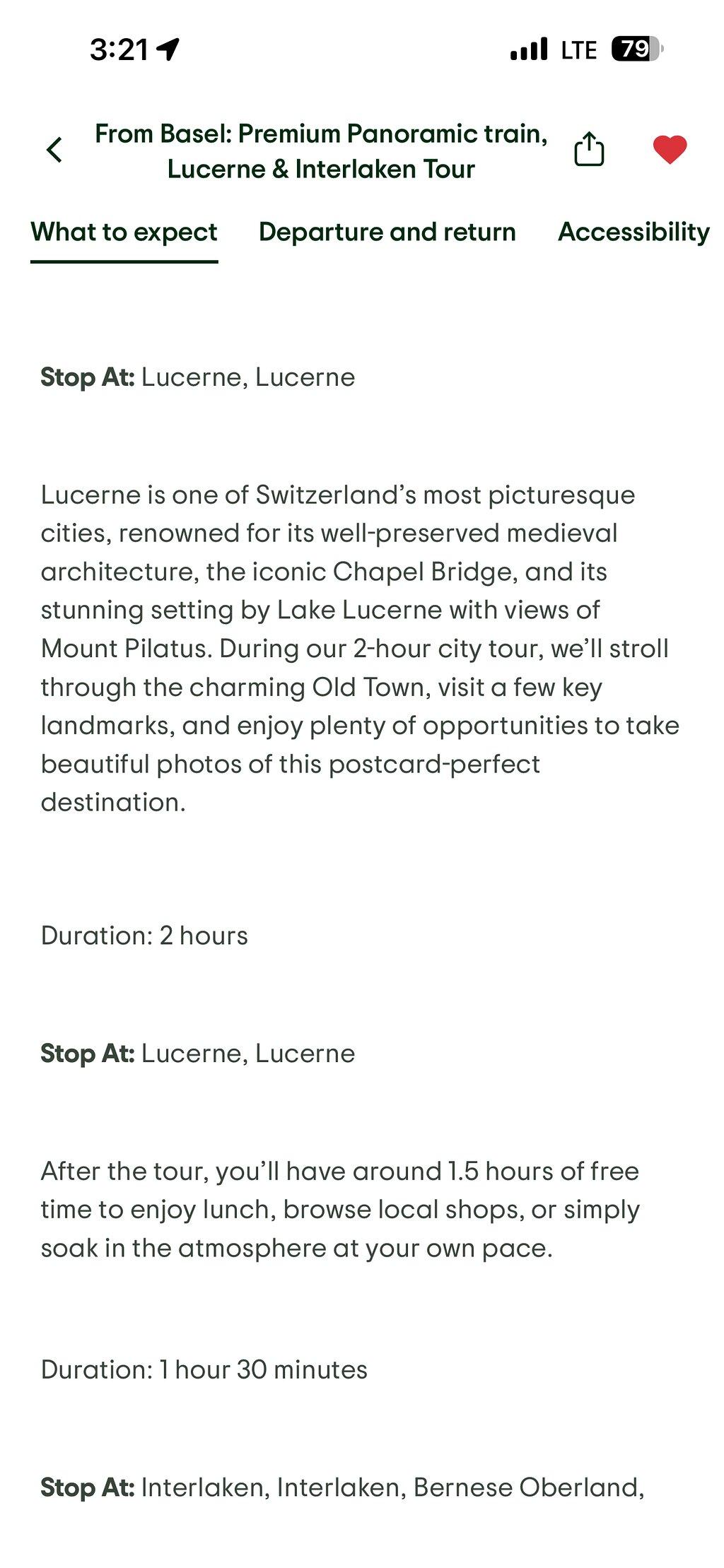Share this Lucerne & Interlaken tour

click(x=589, y=148)
